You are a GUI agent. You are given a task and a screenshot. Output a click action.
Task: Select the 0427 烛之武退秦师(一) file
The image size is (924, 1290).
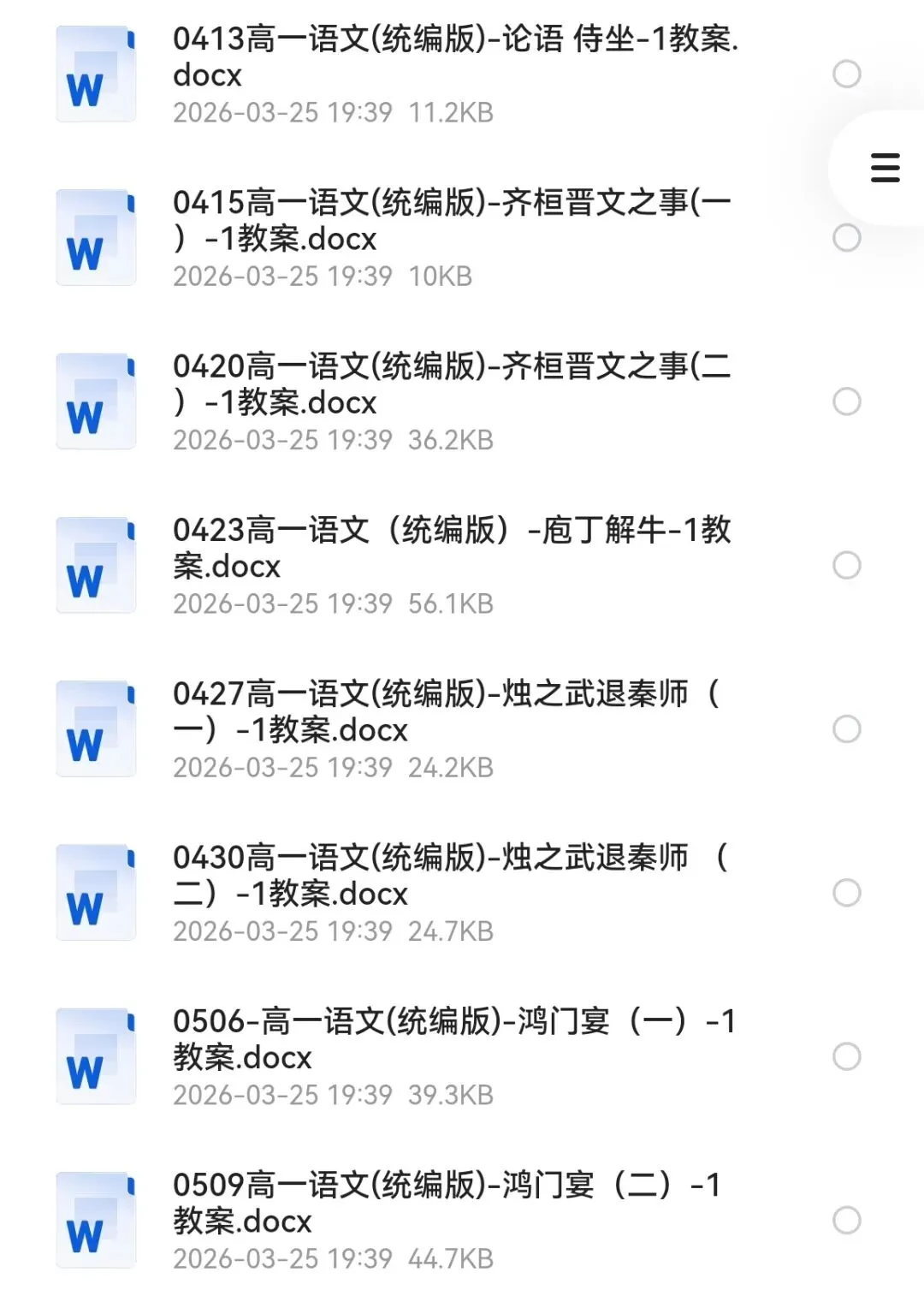coord(846,729)
